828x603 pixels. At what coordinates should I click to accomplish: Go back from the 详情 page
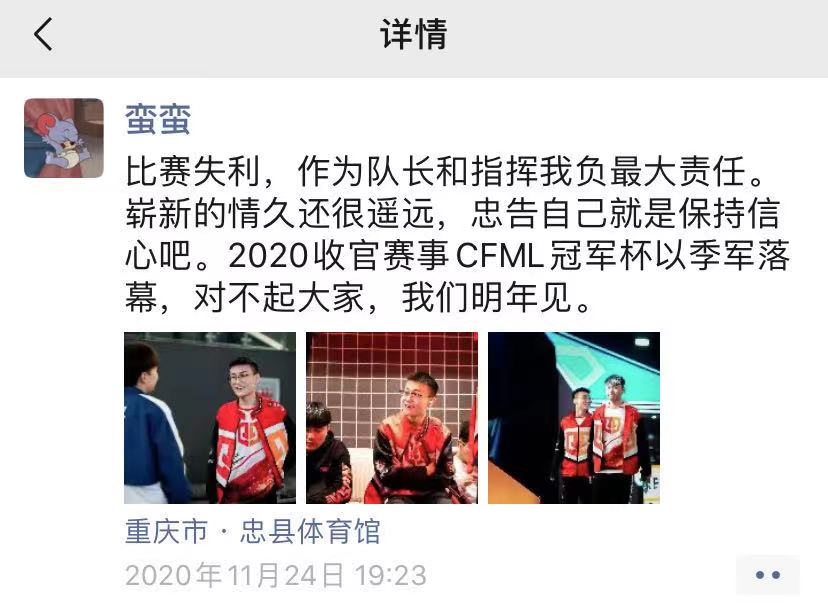tap(42, 35)
